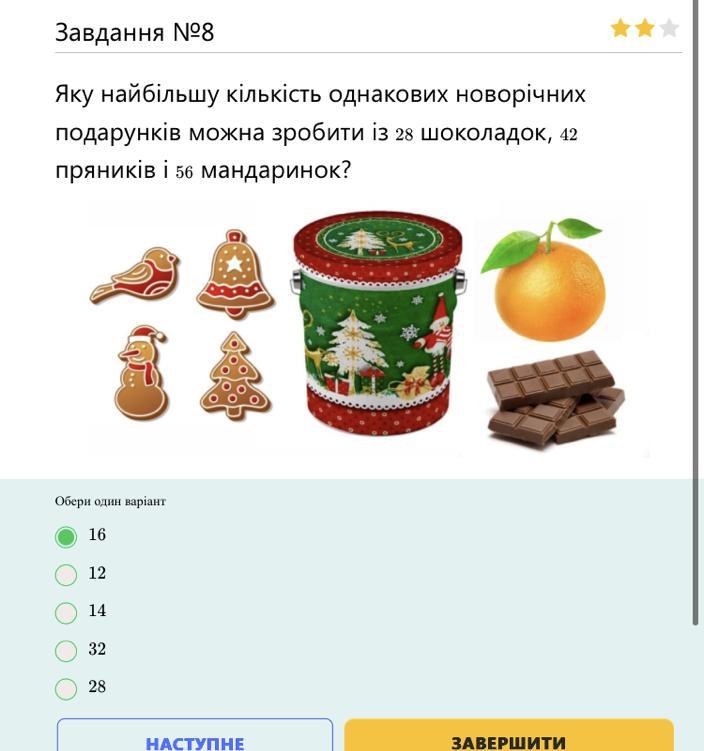Mark 32 as the answer

(66, 651)
